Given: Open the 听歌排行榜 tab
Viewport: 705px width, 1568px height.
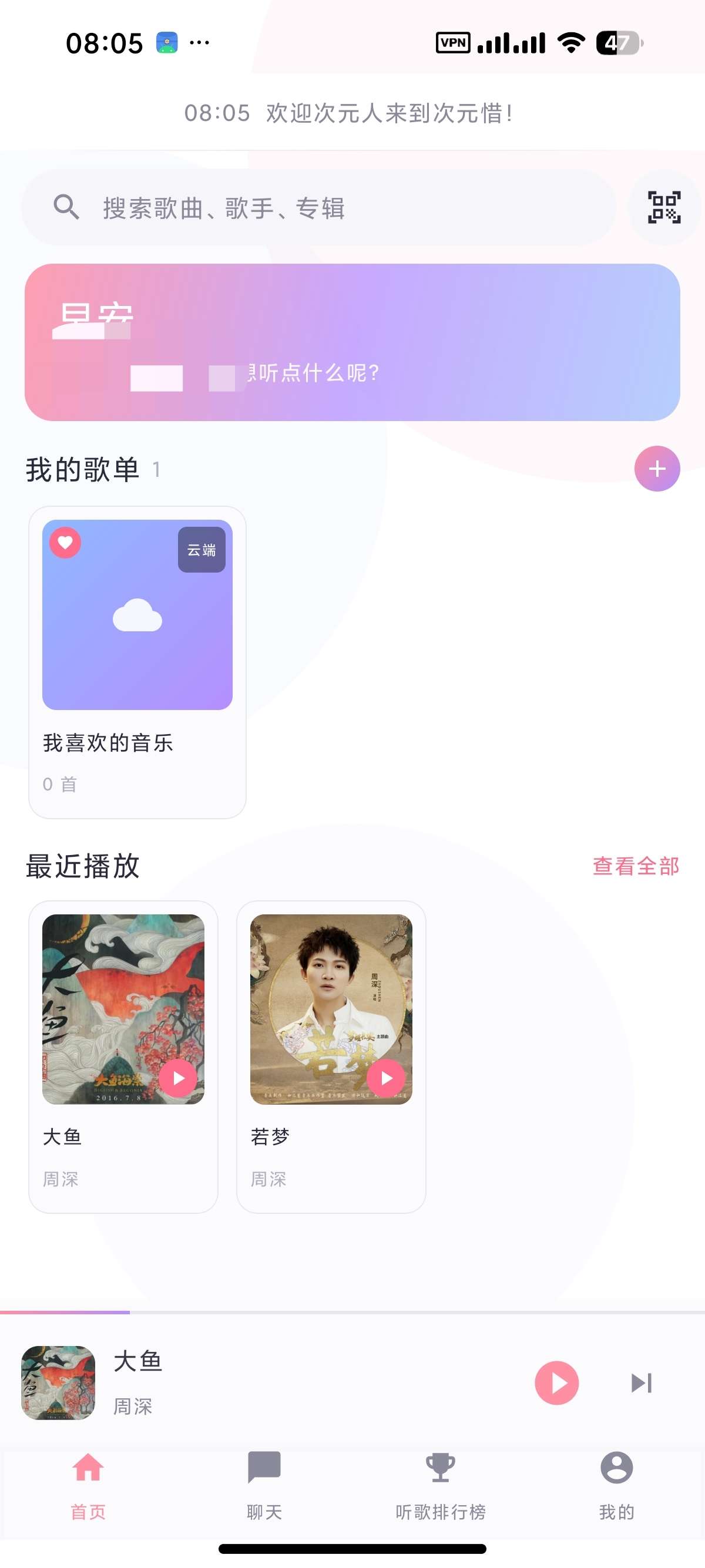Looking at the screenshot, I should click(440, 1486).
